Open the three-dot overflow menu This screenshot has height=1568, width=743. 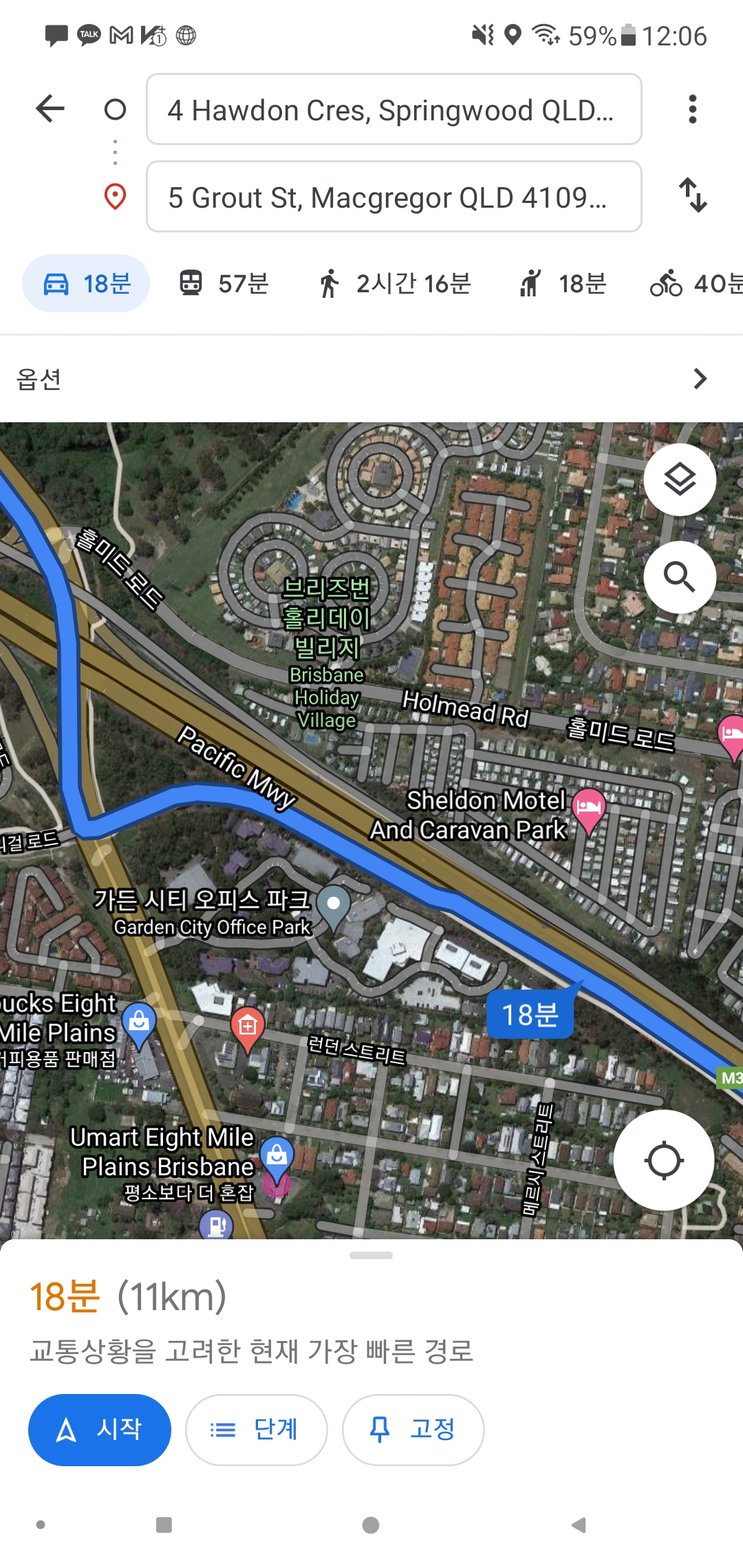[692, 109]
